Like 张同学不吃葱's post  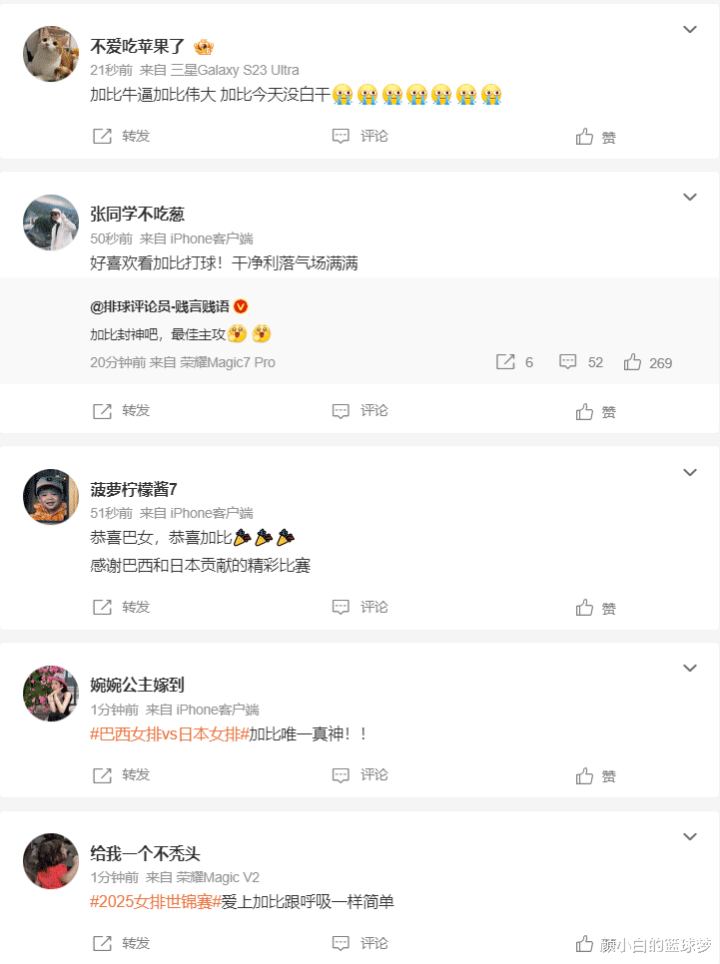595,411
